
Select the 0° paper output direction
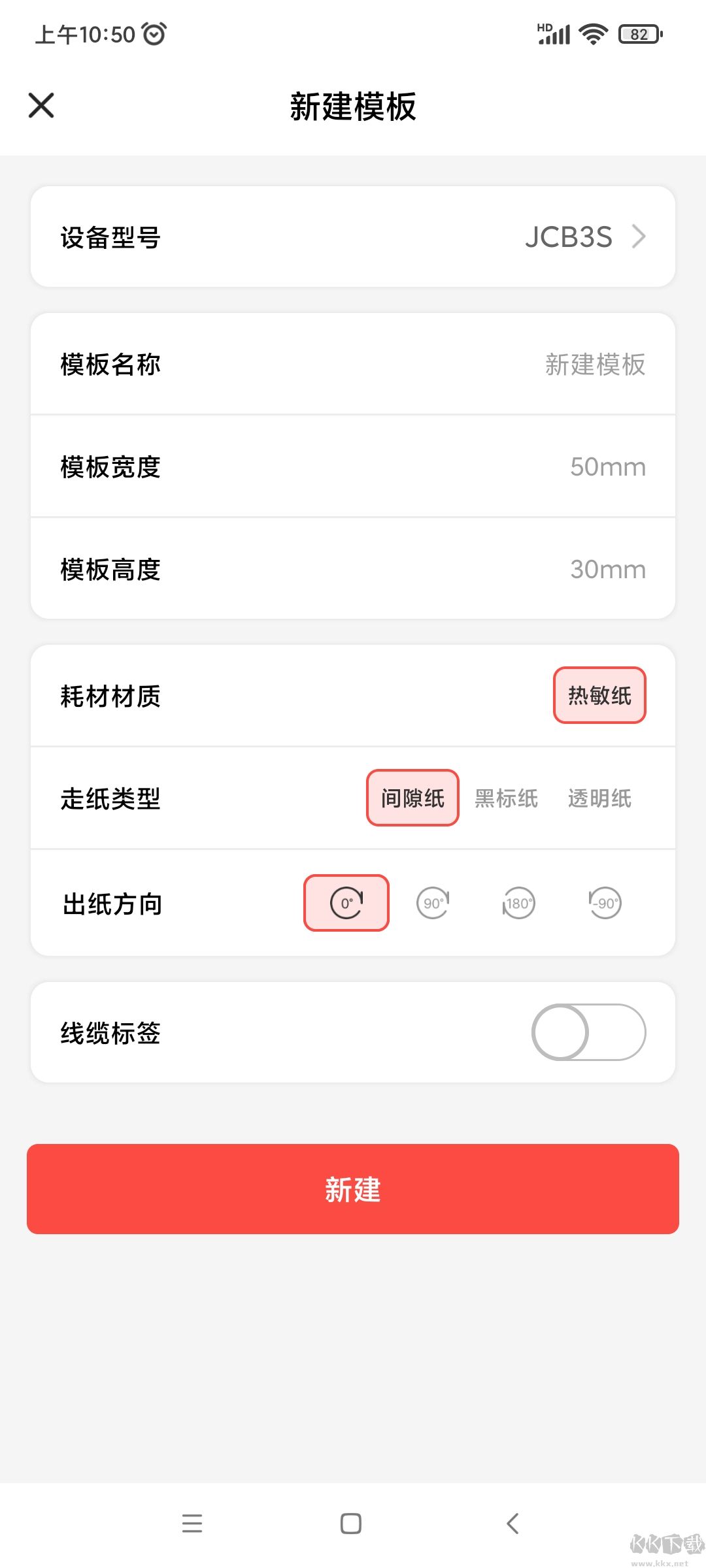point(346,903)
